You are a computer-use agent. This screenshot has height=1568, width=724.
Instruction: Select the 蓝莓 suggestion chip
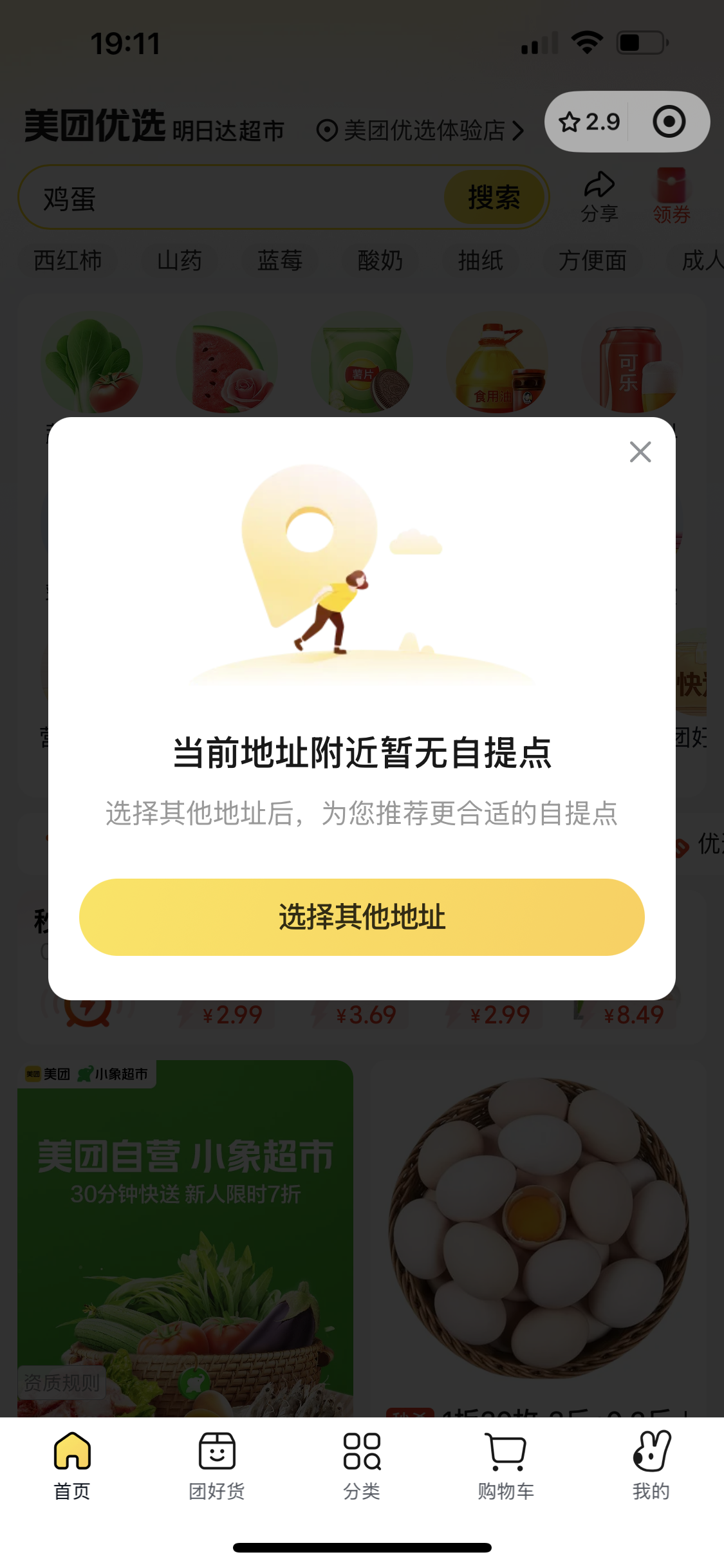[280, 261]
